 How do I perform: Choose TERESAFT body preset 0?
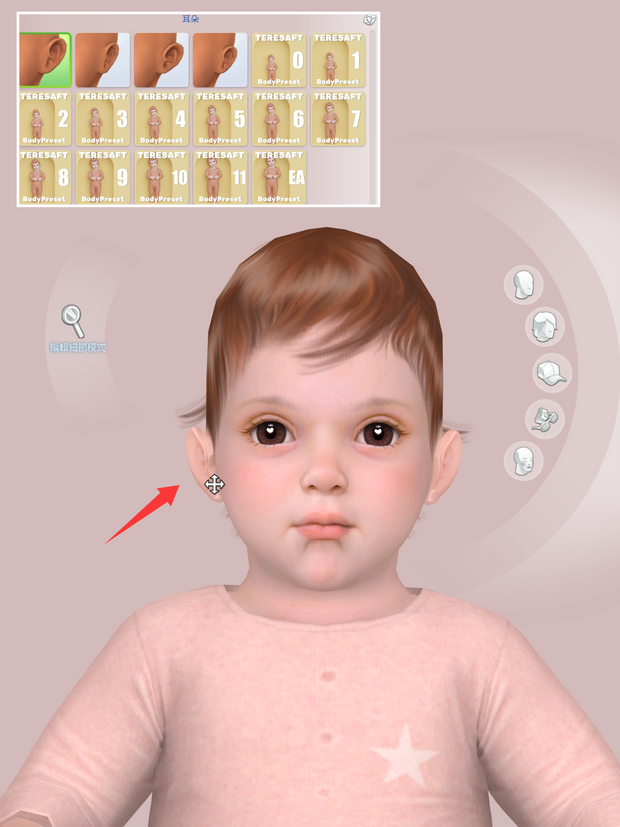280,59
